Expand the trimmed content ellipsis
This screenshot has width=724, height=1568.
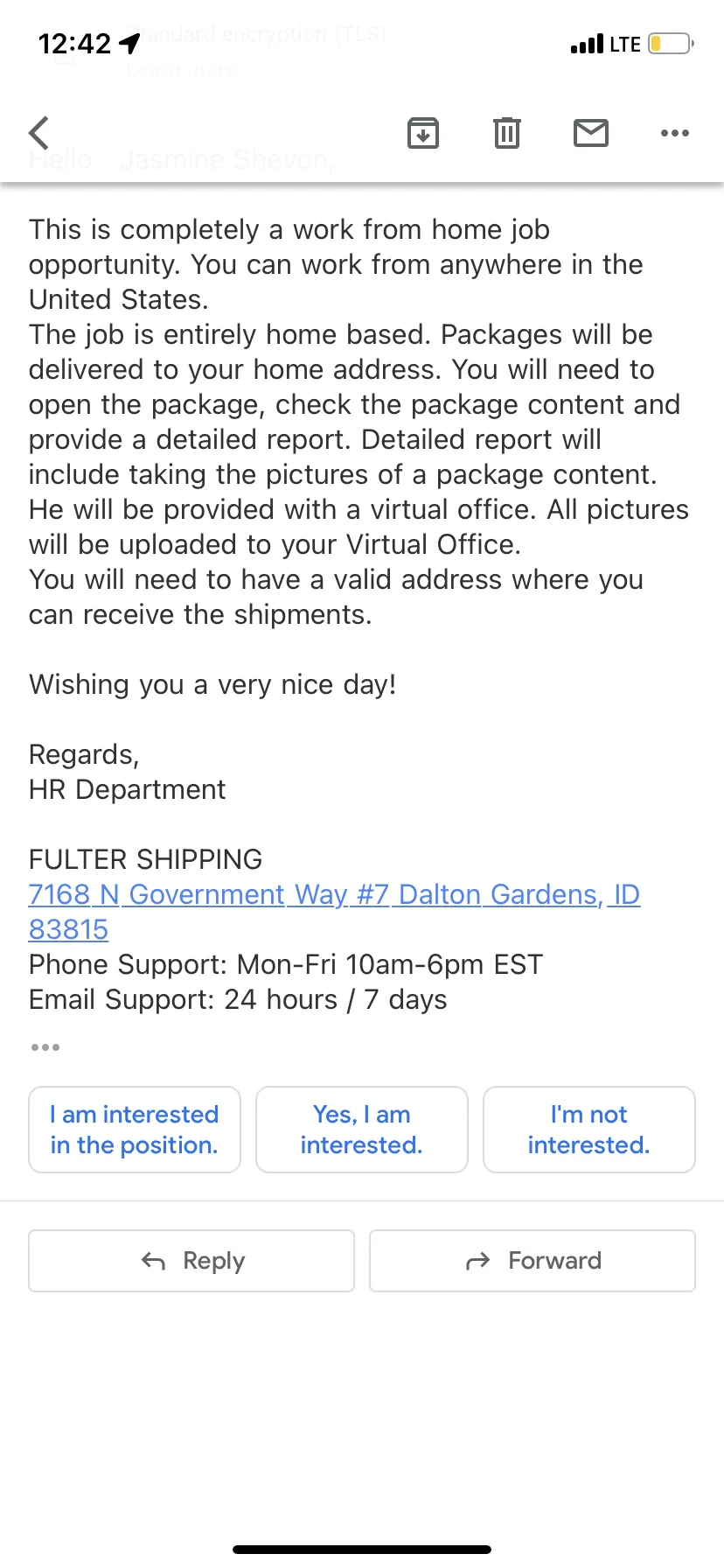pos(45,1047)
